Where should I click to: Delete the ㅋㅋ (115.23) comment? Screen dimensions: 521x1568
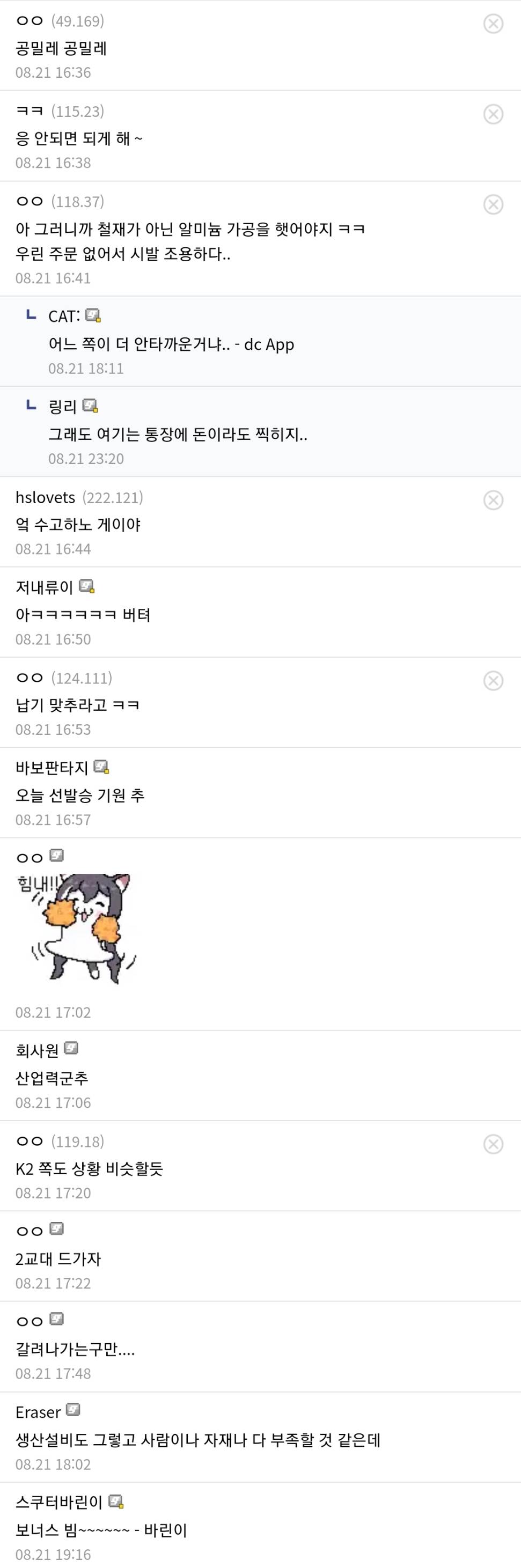(x=493, y=114)
